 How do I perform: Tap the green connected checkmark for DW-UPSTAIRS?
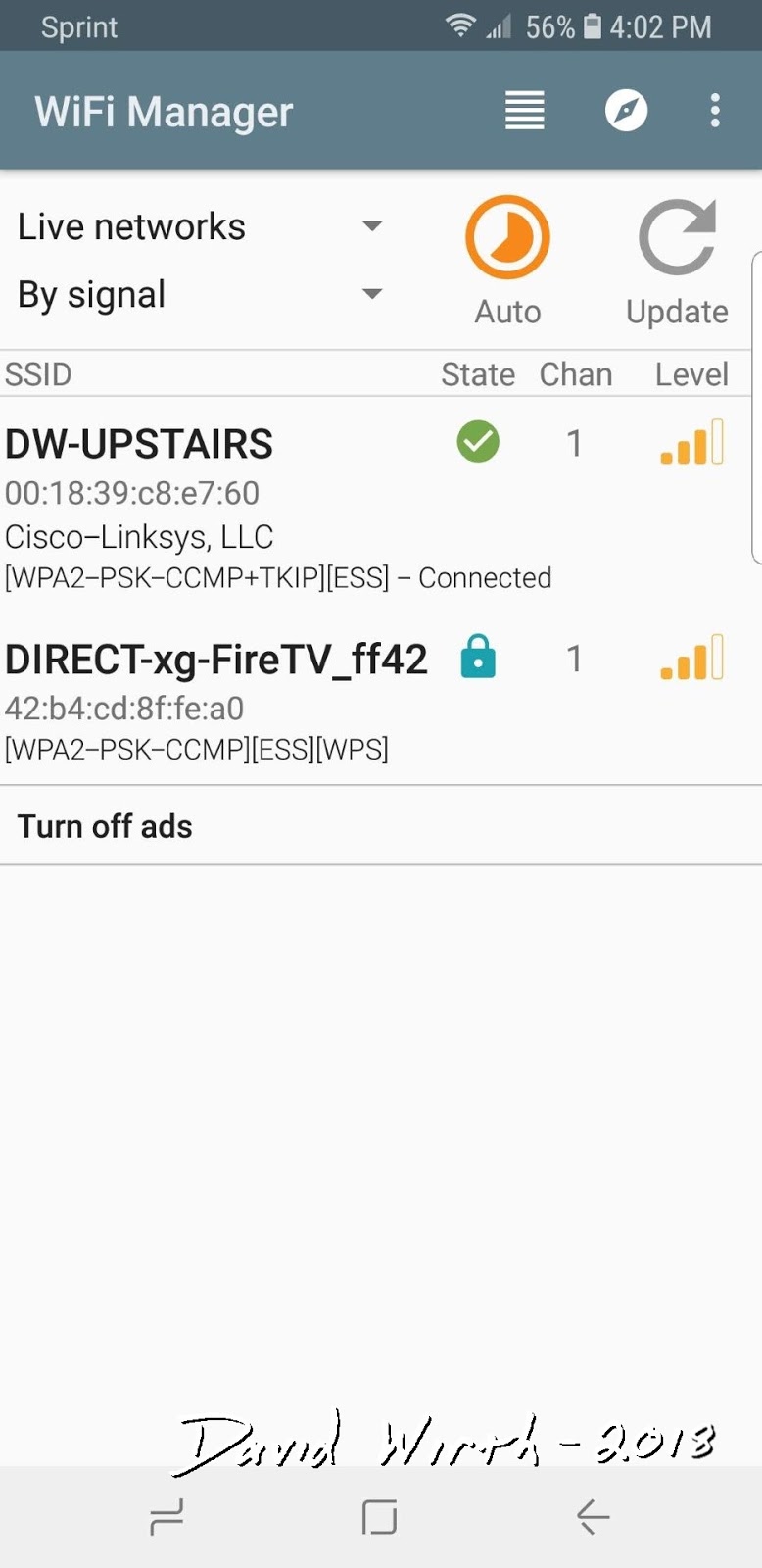tap(478, 443)
